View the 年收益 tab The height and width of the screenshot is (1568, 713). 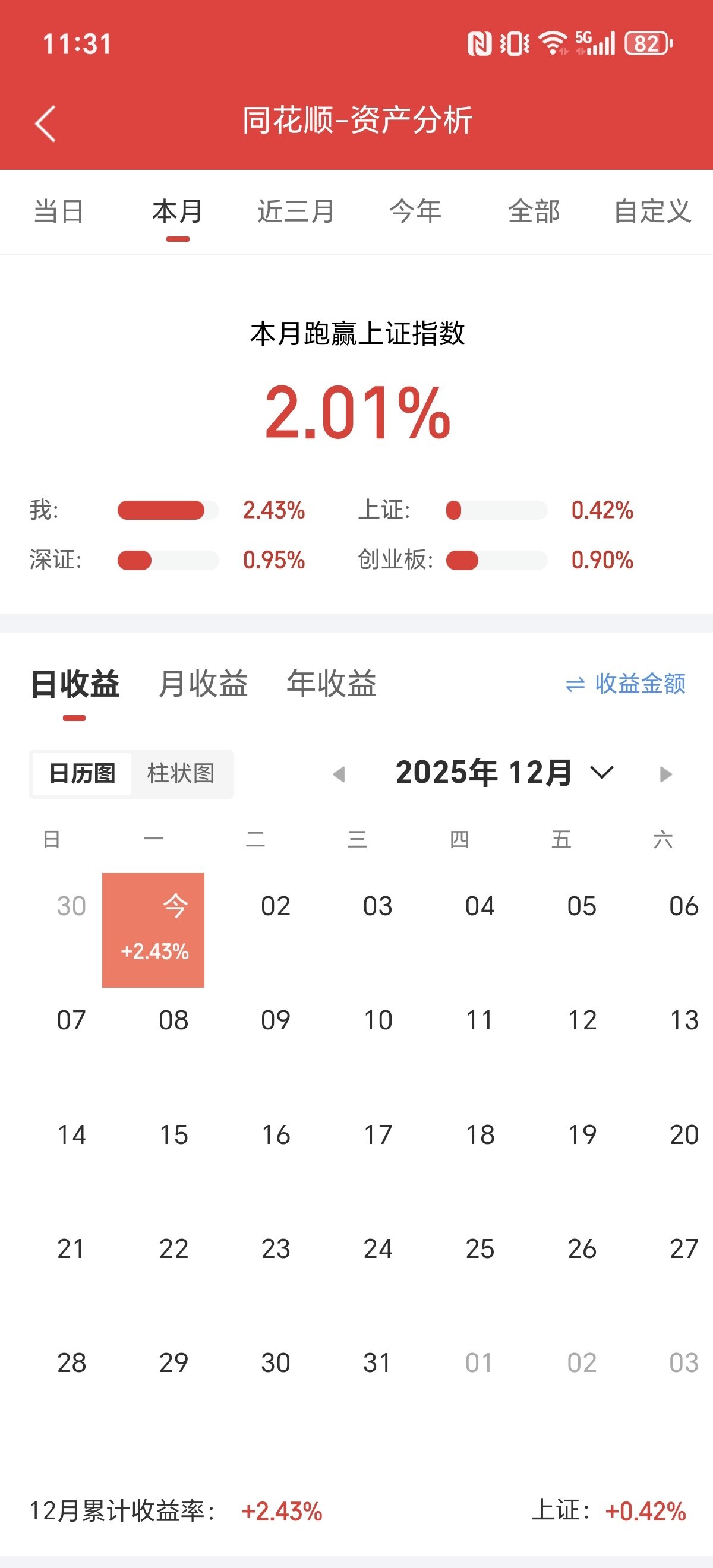click(x=331, y=684)
